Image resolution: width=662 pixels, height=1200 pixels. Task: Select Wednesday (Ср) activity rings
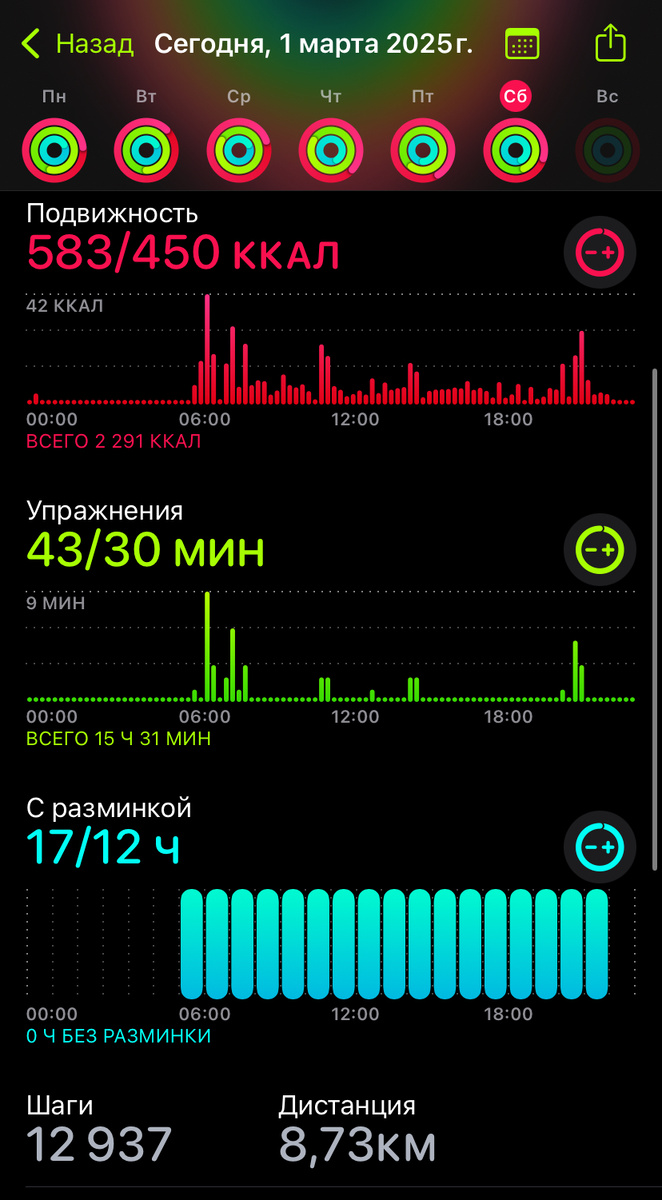pos(239,149)
